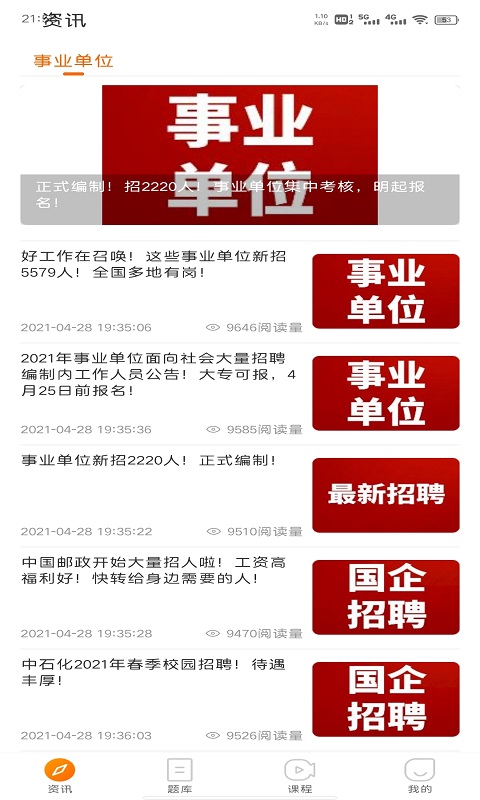Open the banner about 招2220人 事业单位集中考核
The height and width of the screenshot is (800, 480).
click(240, 155)
